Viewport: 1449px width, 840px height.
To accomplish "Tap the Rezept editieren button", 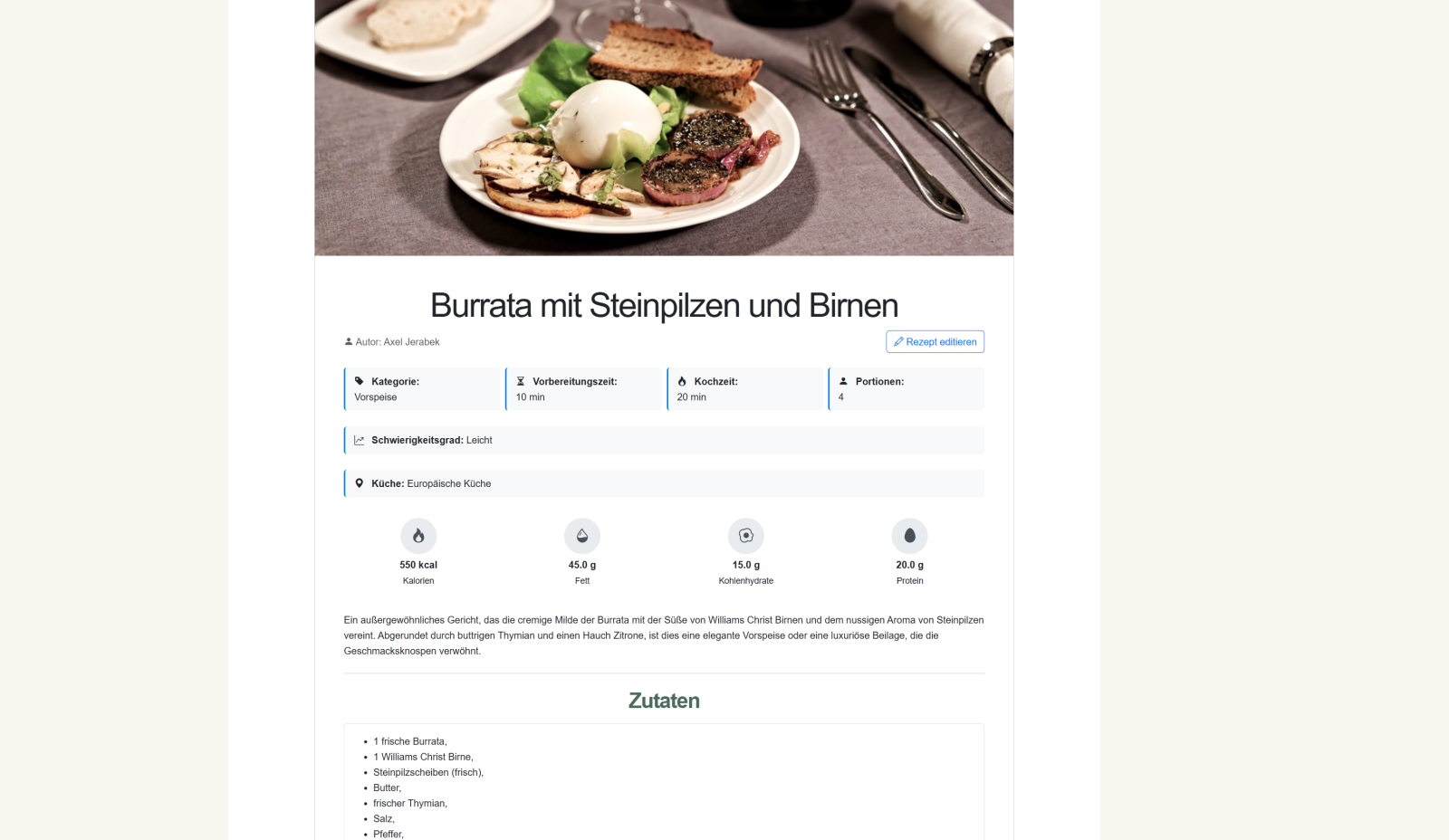I will [x=935, y=342].
